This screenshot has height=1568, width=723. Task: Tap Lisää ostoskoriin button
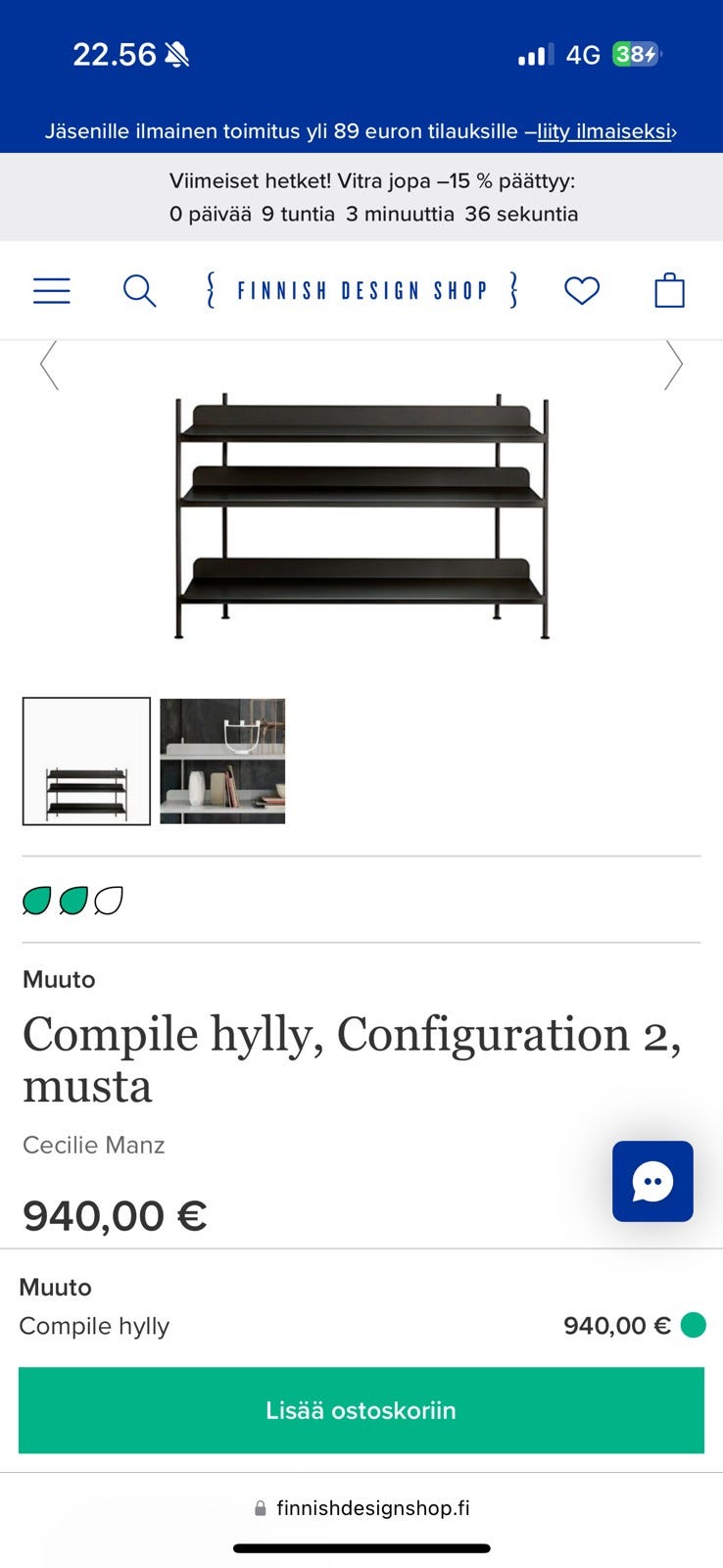point(361,1410)
